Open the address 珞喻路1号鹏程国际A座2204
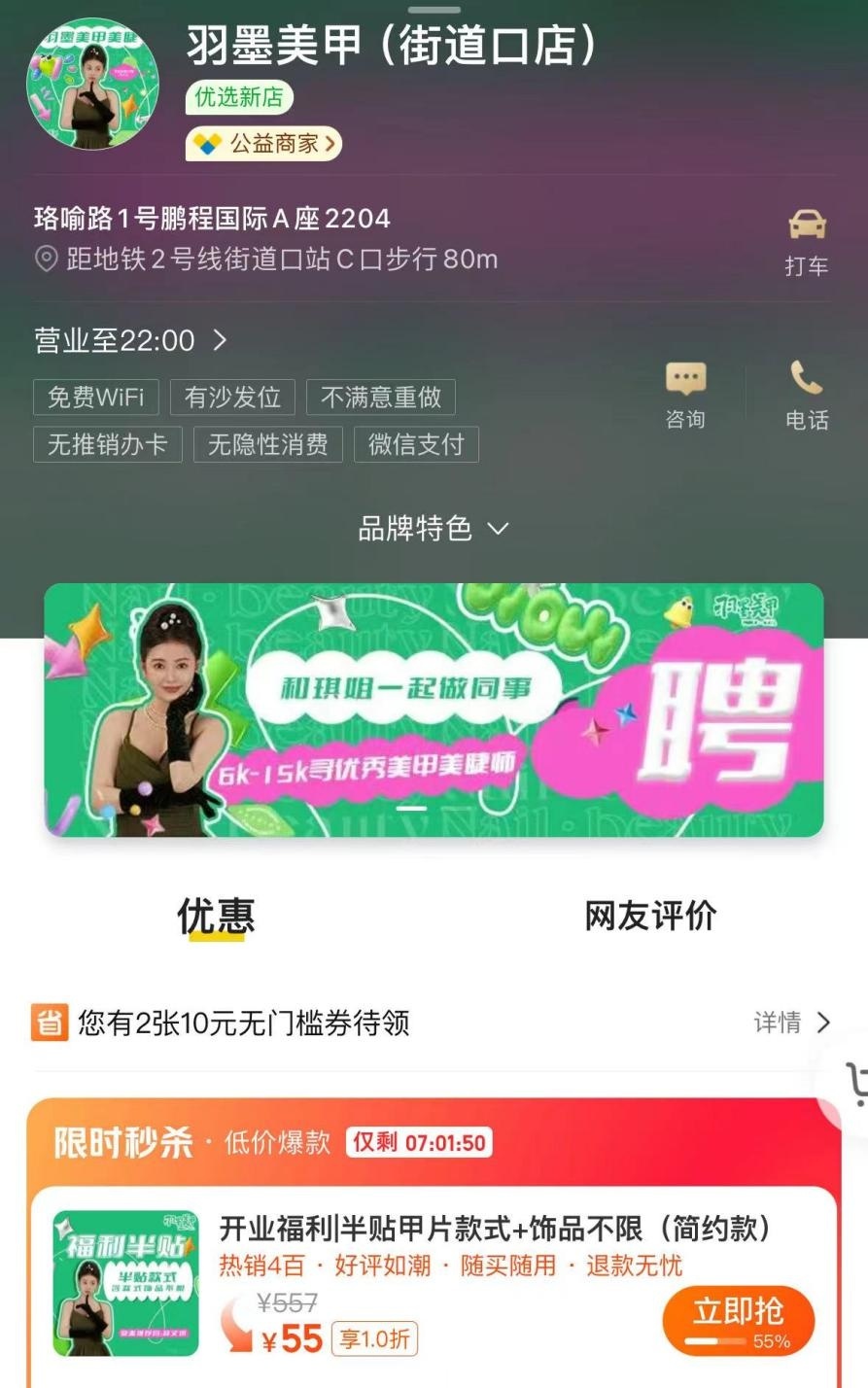Image resolution: width=868 pixels, height=1388 pixels. tap(212, 219)
